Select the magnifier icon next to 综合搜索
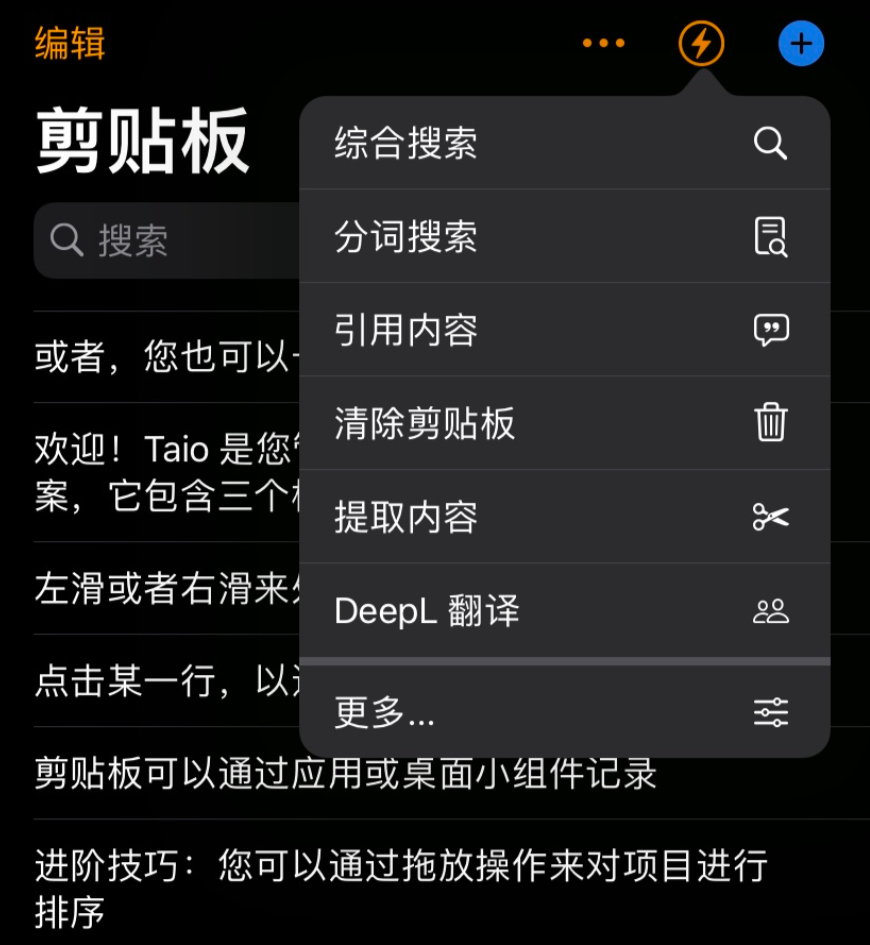 coord(771,144)
